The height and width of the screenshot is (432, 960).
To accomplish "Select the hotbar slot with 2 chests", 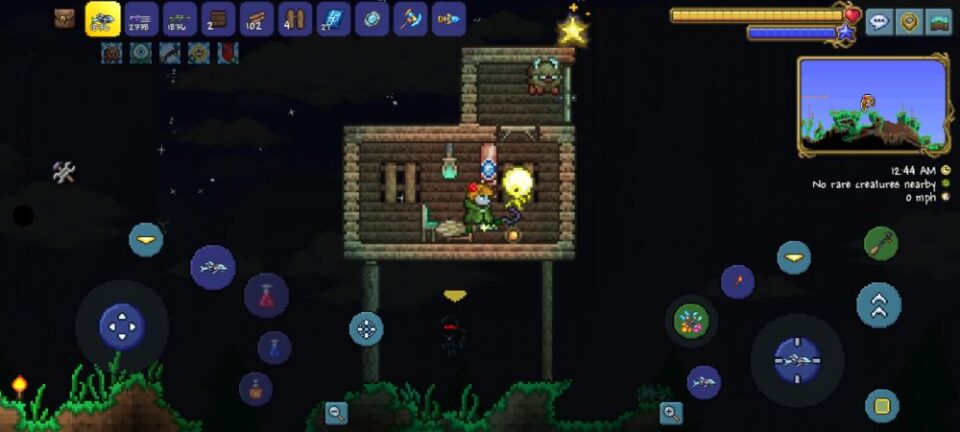I will click(x=217, y=19).
